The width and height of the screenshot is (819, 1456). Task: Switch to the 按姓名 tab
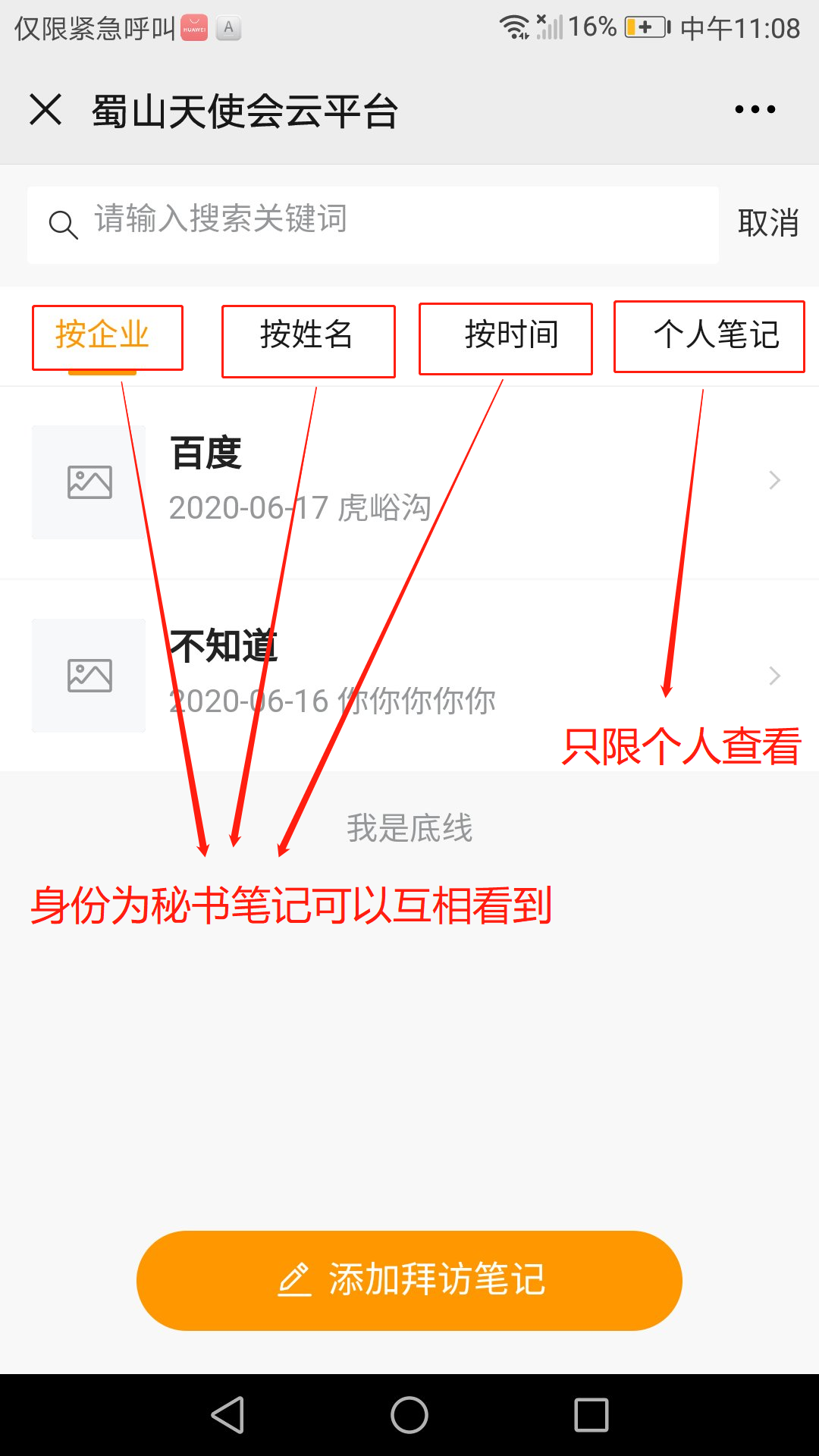point(307,335)
